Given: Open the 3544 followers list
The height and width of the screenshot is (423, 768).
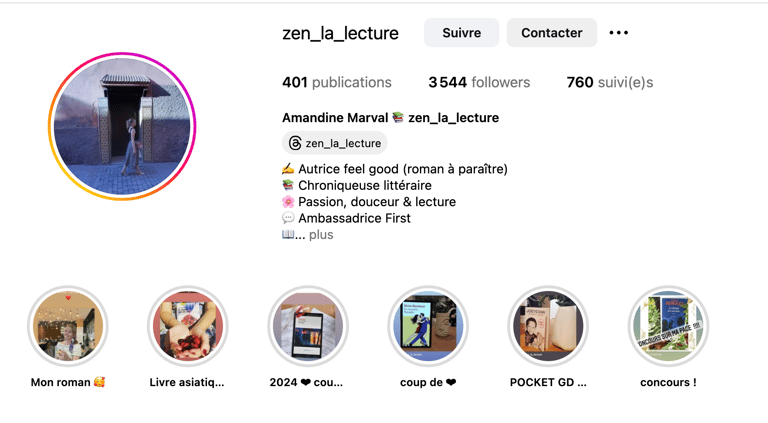Looking at the screenshot, I should tap(479, 82).
